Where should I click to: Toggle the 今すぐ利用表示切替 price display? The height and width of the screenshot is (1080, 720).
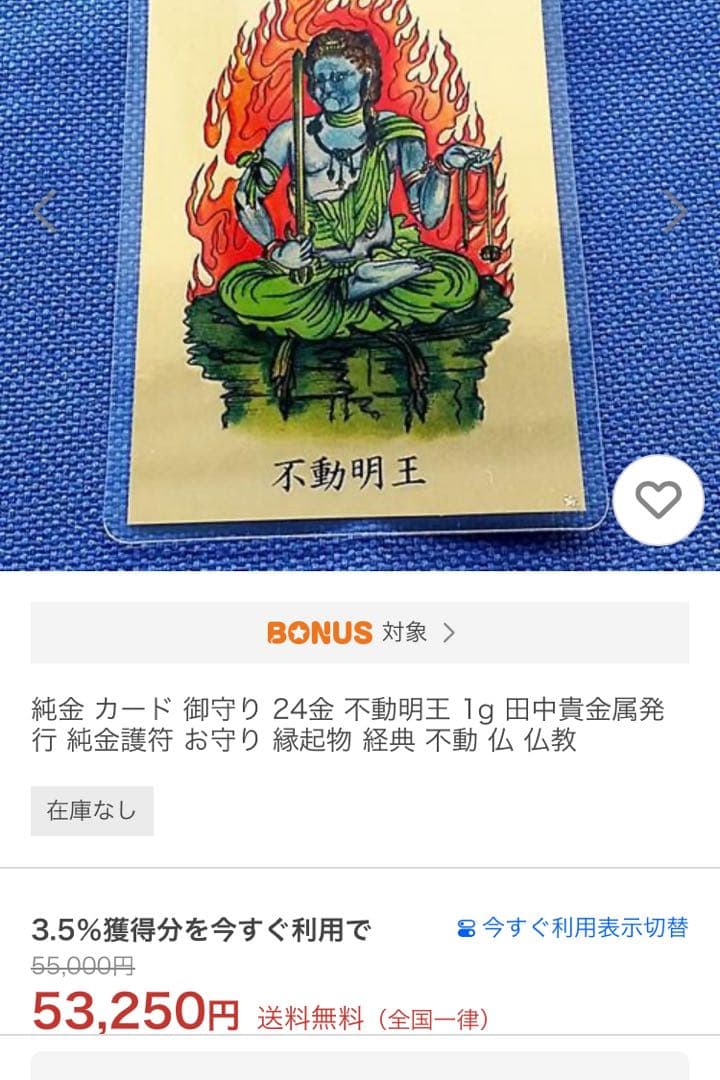pyautogui.click(x=585, y=930)
